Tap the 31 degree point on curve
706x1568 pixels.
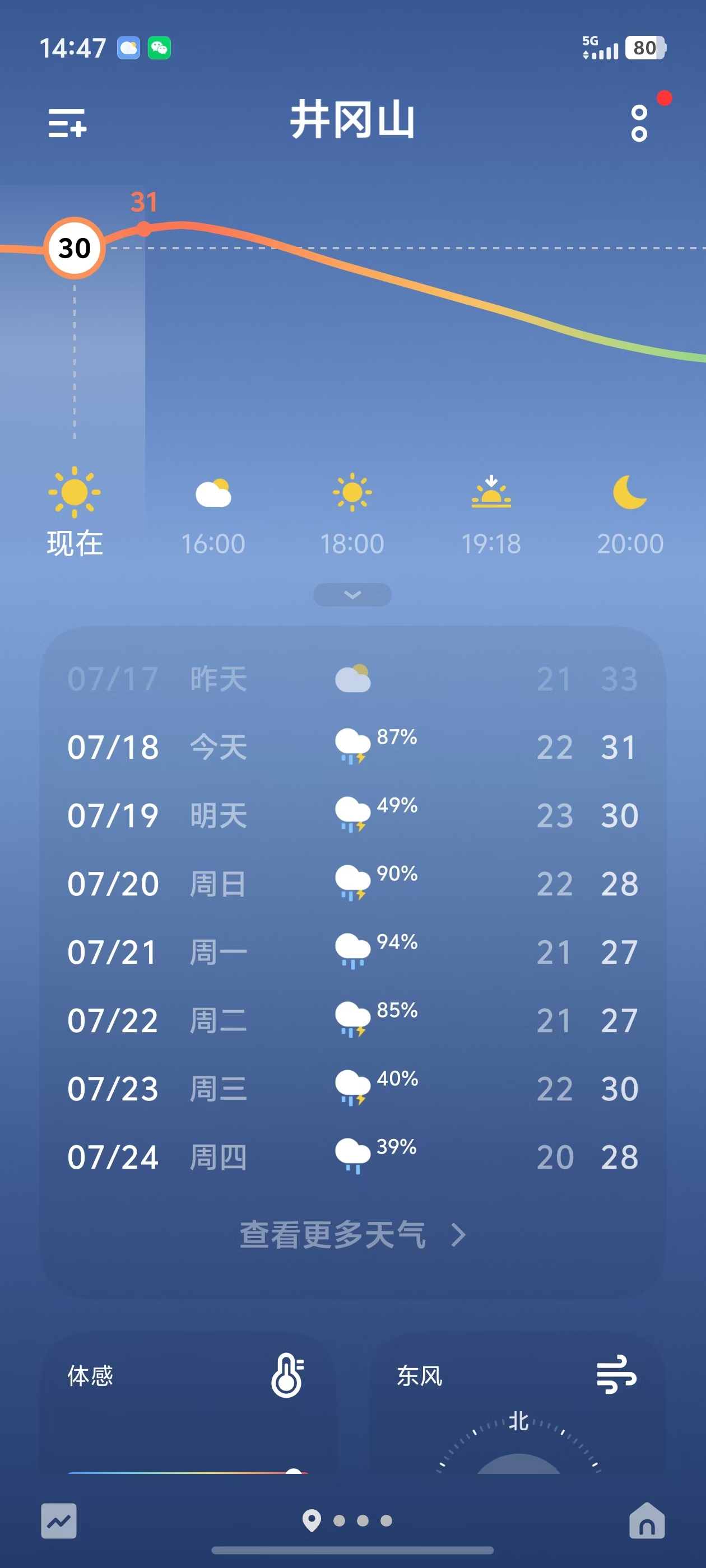tap(145, 228)
